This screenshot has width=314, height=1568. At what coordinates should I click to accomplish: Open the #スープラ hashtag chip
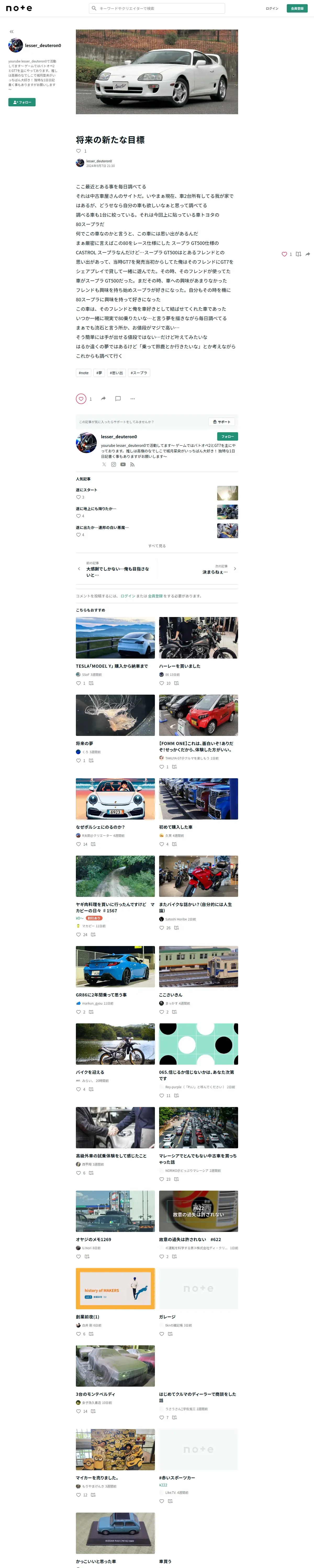(x=138, y=372)
